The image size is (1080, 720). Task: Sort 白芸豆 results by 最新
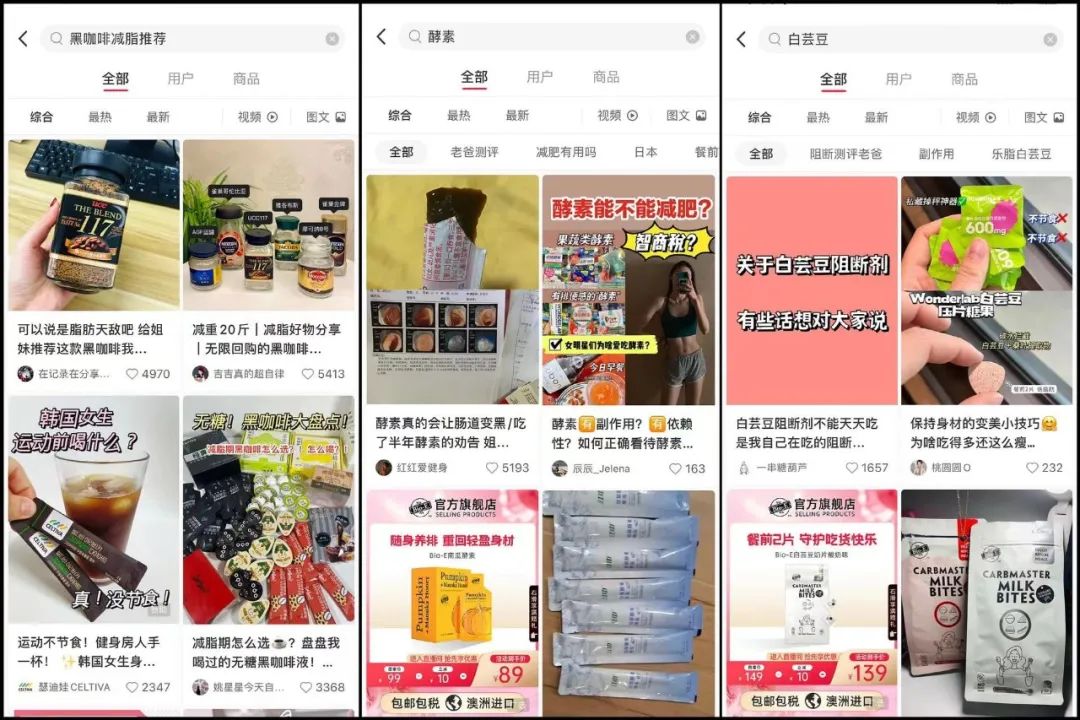point(876,117)
